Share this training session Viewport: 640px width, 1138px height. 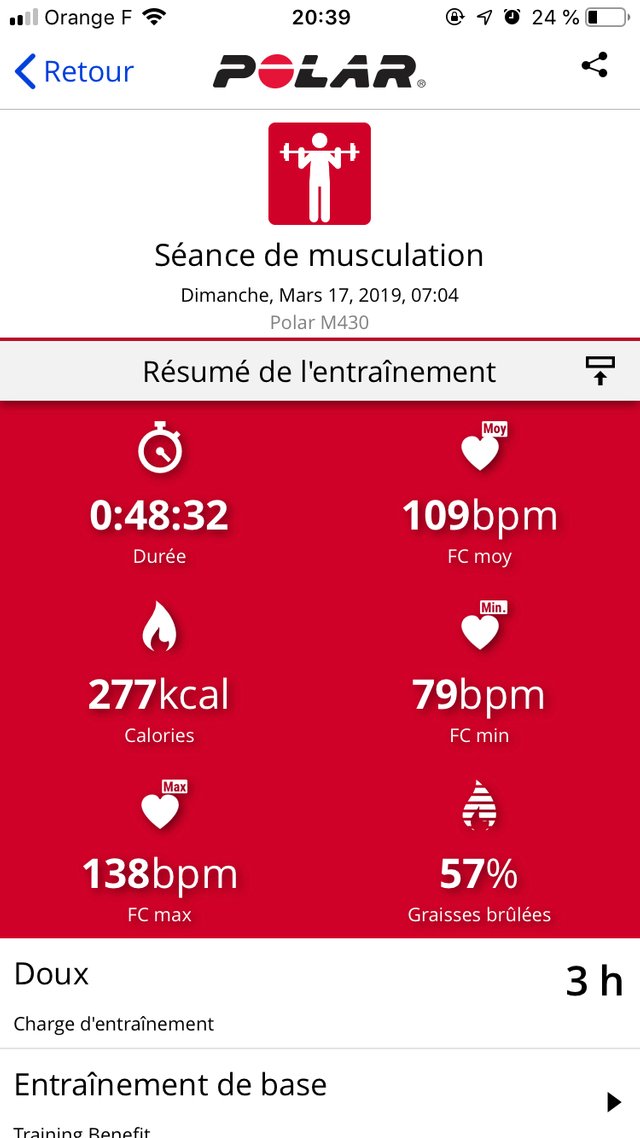click(594, 66)
